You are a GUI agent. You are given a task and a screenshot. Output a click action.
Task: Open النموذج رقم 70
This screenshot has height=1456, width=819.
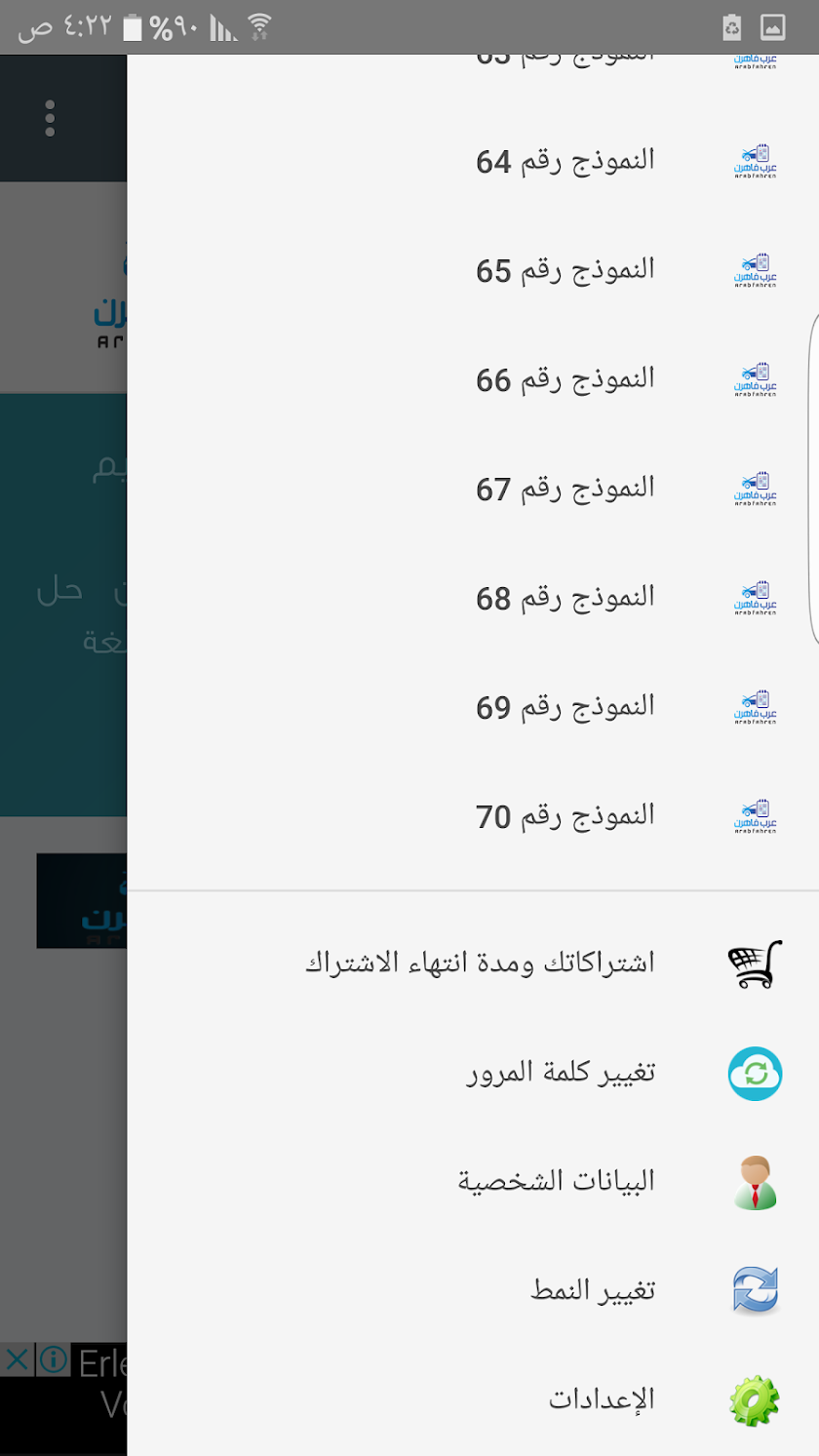click(565, 816)
